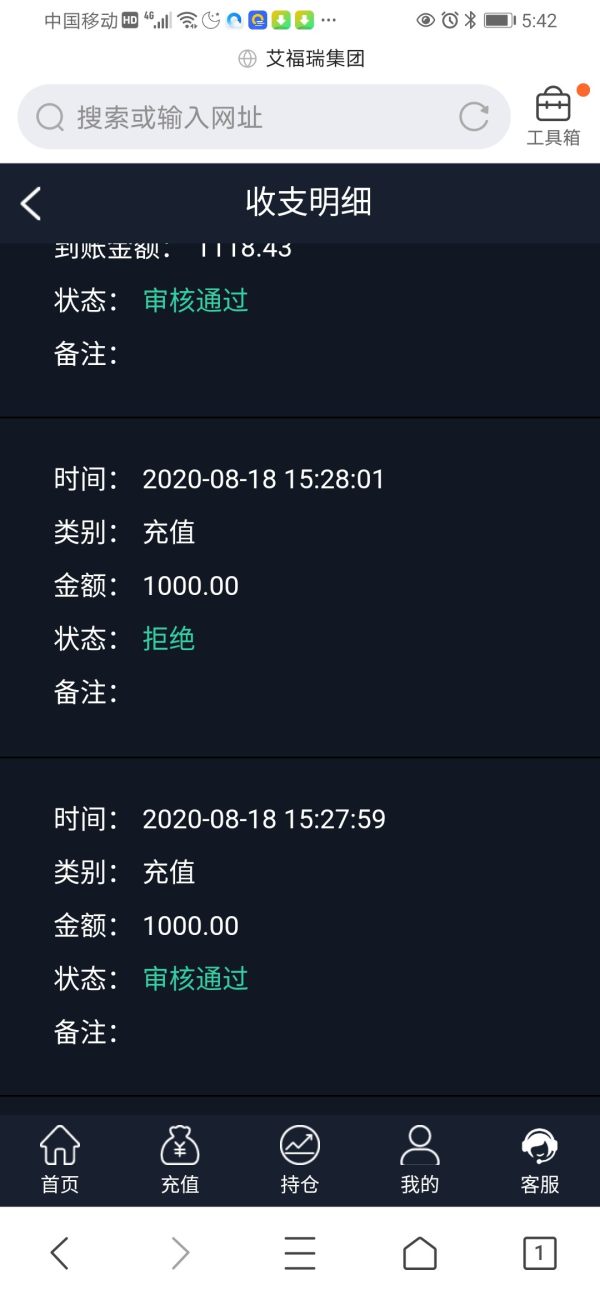The height and width of the screenshot is (1300, 600).
Task: Go back from 收支明细 page
Action: (31, 203)
